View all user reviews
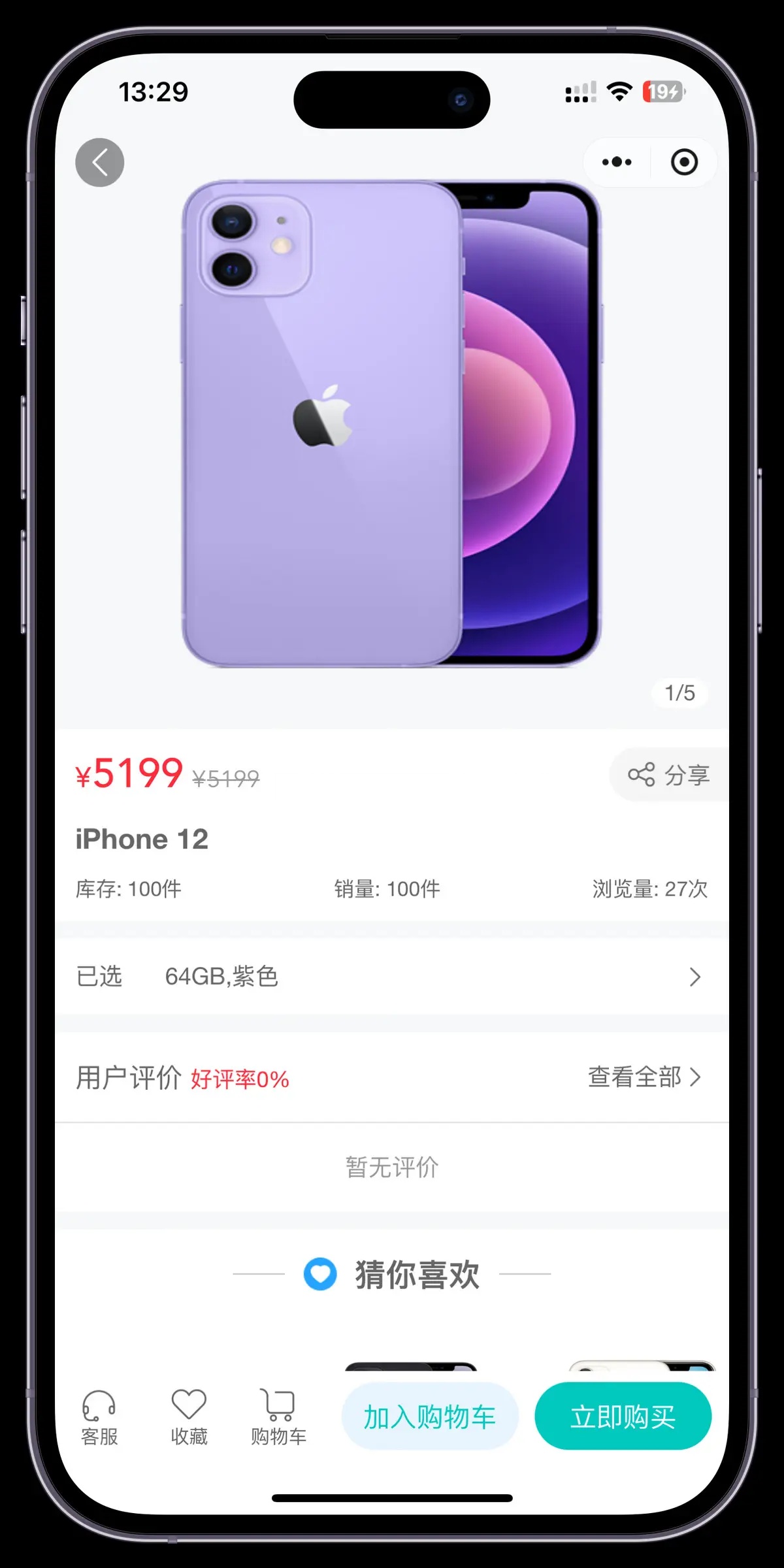This screenshot has width=784, height=1568. (x=644, y=1077)
